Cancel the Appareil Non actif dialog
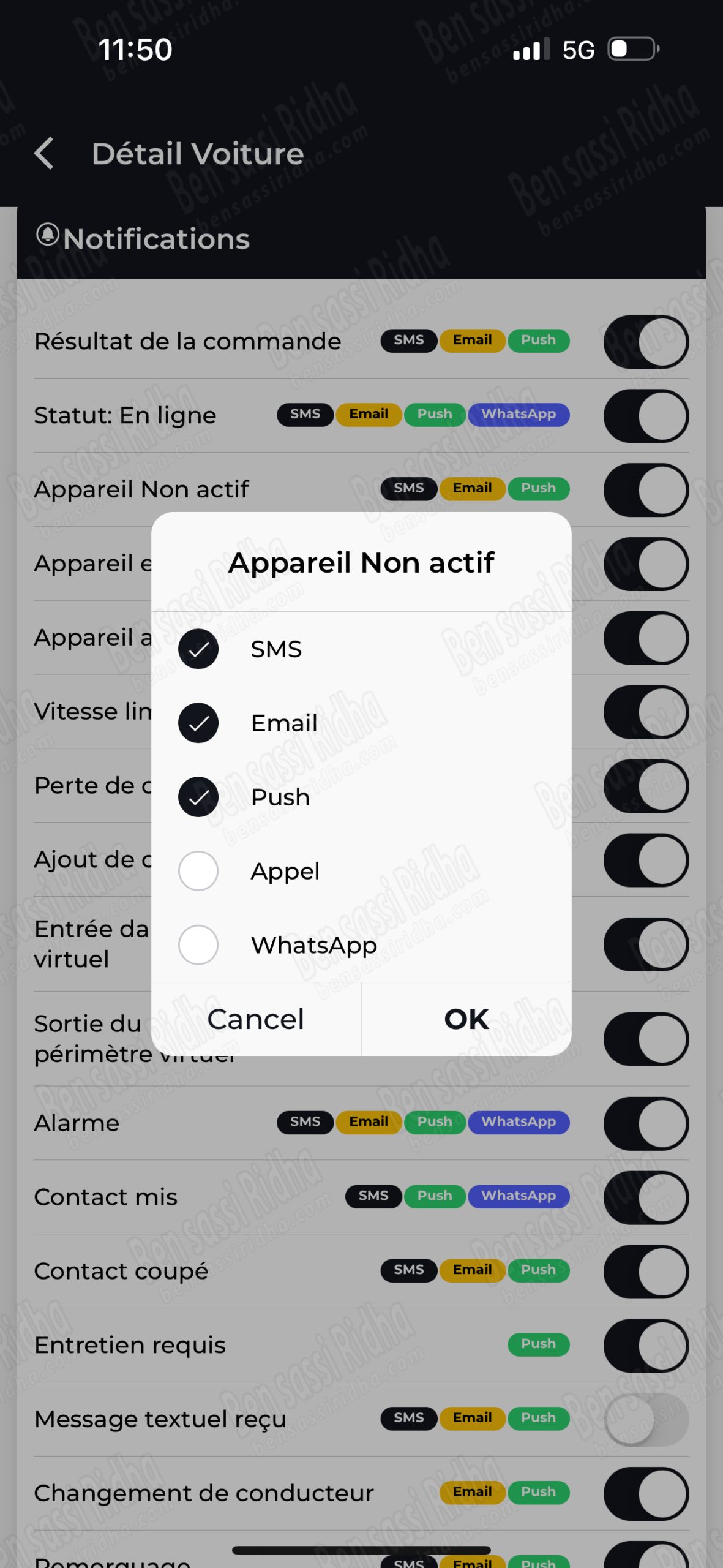The height and width of the screenshot is (1568, 723). point(256,1020)
